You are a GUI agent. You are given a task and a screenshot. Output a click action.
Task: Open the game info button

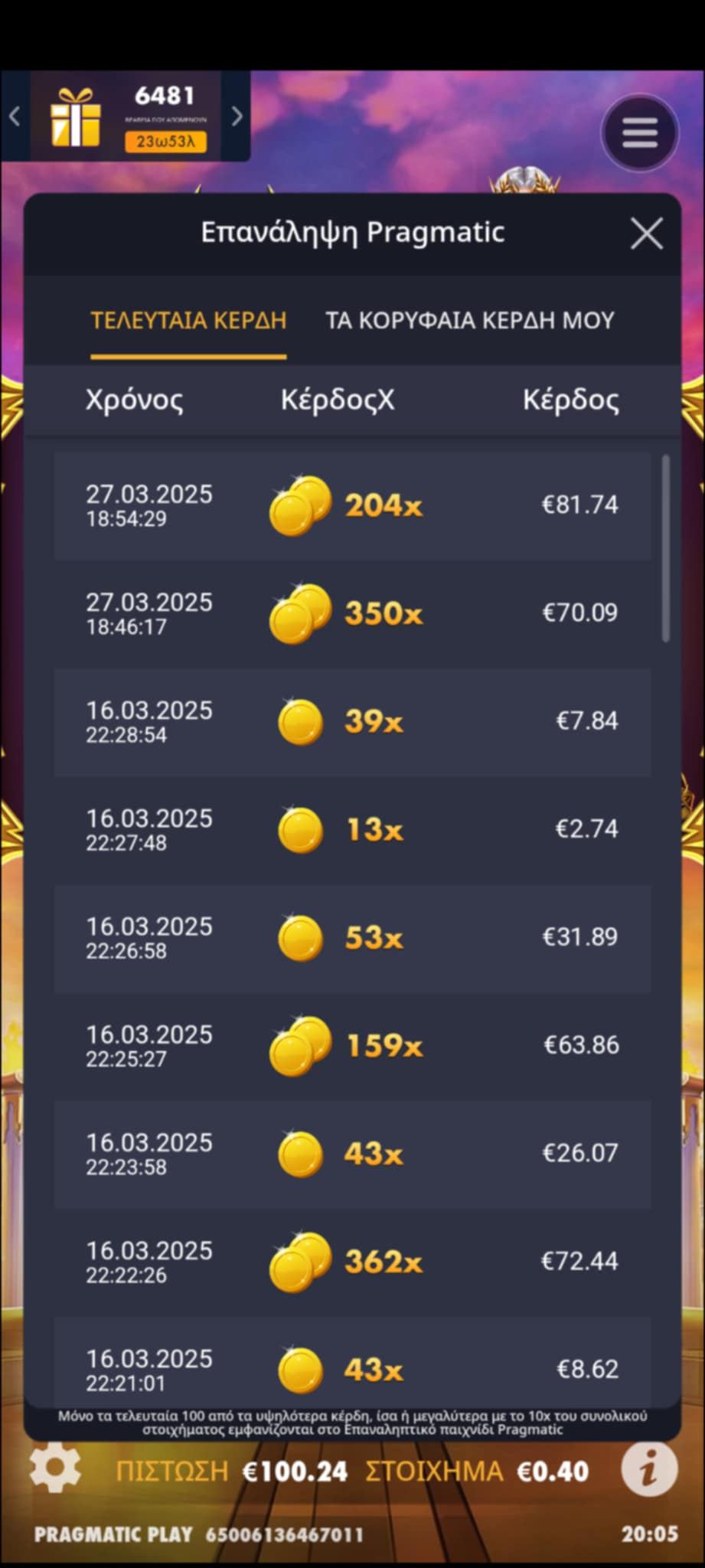pos(649,1469)
